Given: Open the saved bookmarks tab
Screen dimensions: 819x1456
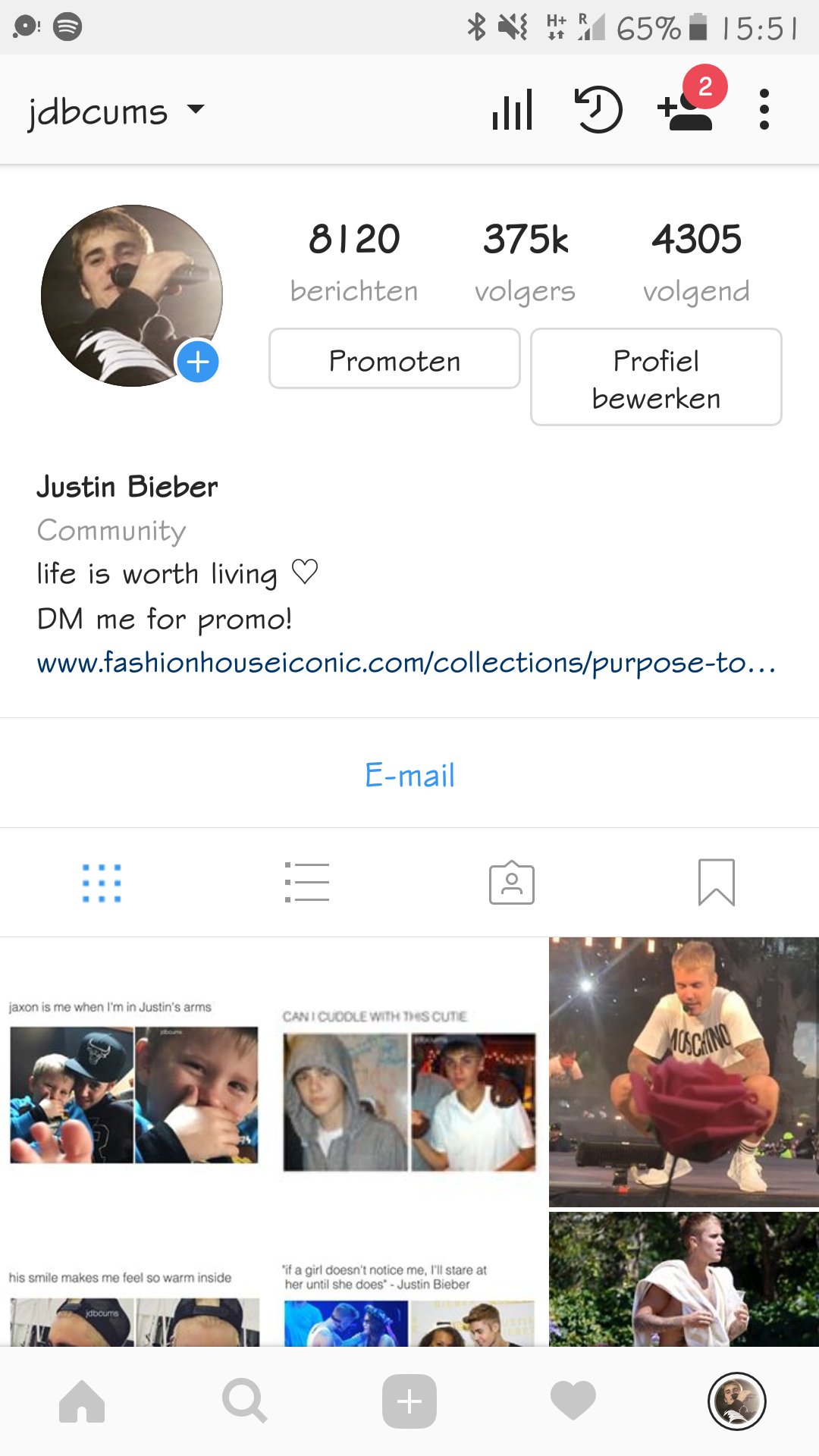Looking at the screenshot, I should 717,883.
